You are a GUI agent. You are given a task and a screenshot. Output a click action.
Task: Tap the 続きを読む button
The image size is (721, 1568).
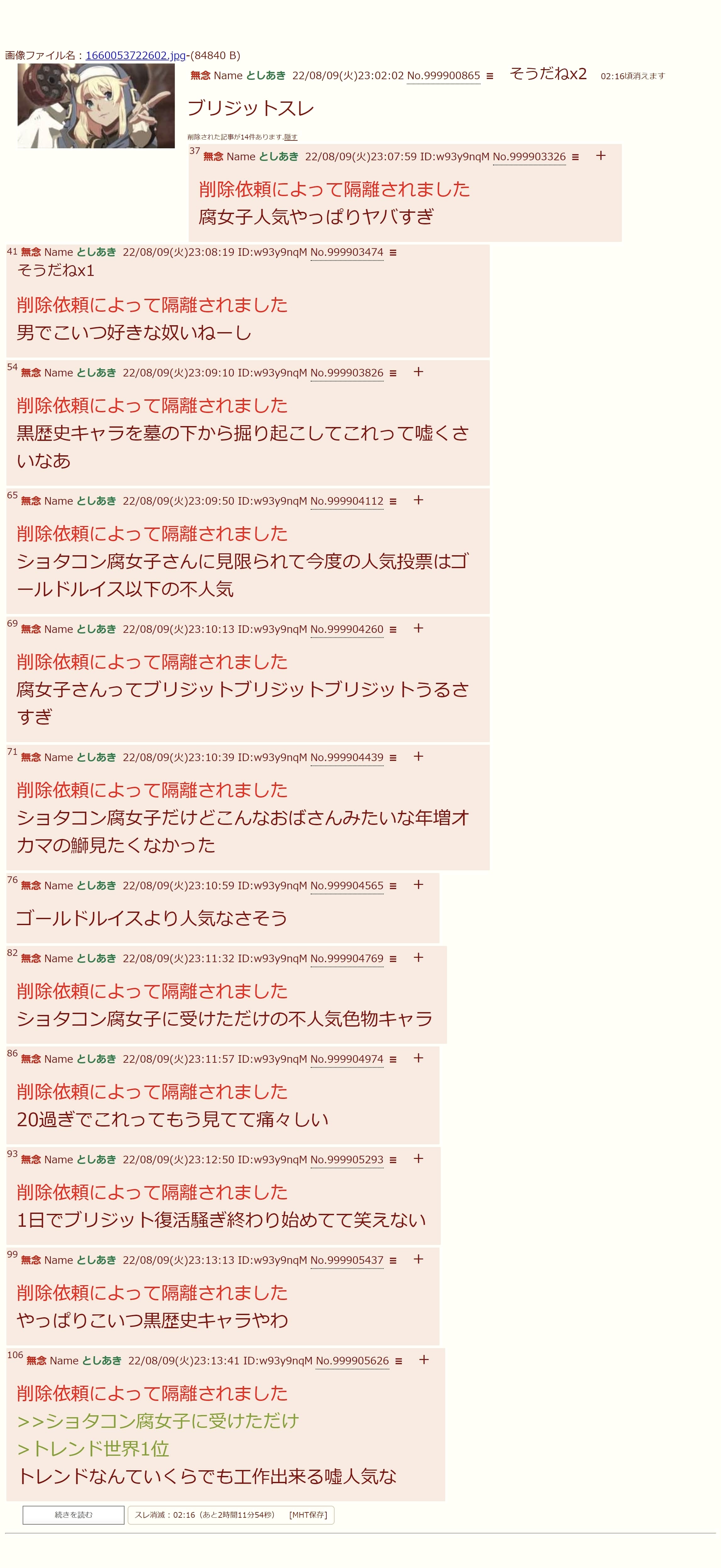(x=74, y=1515)
